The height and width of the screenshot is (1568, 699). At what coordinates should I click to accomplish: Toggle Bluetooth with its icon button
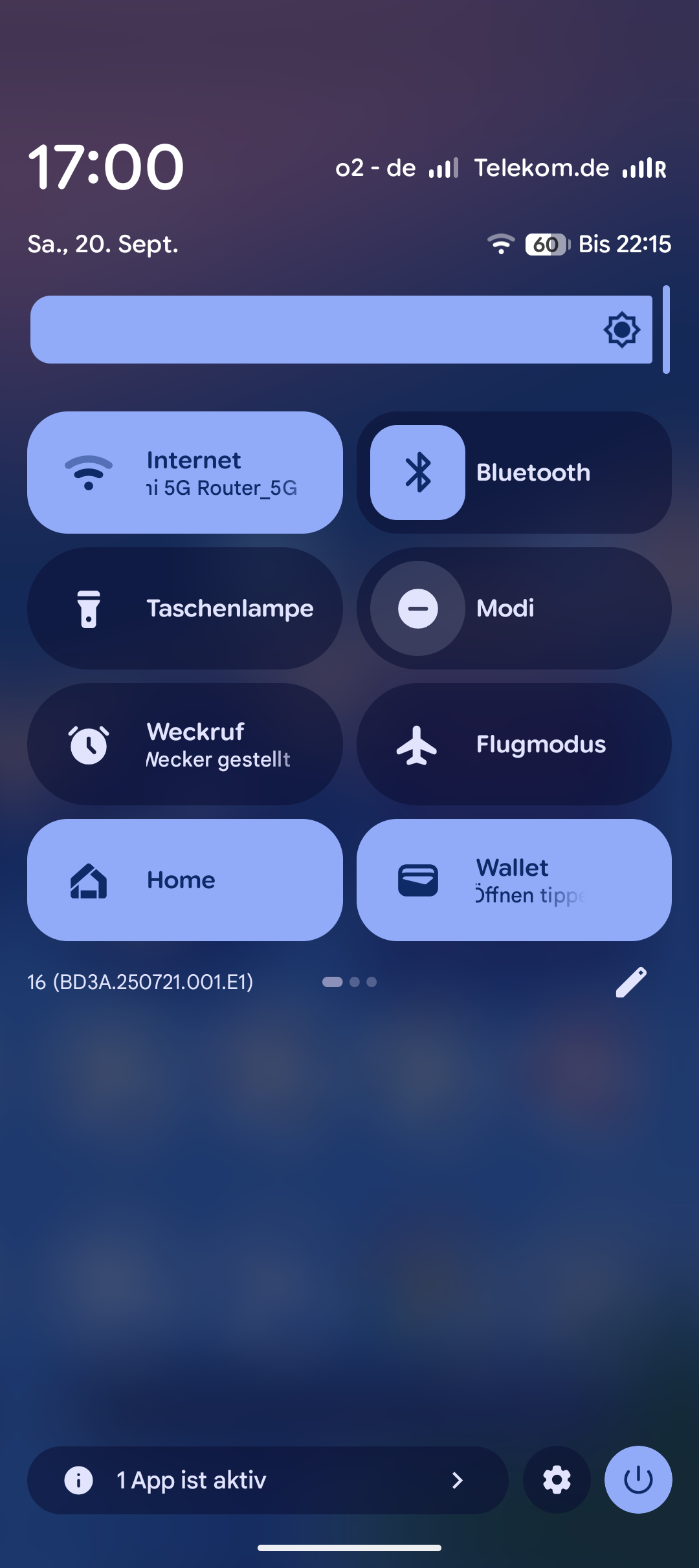click(417, 473)
